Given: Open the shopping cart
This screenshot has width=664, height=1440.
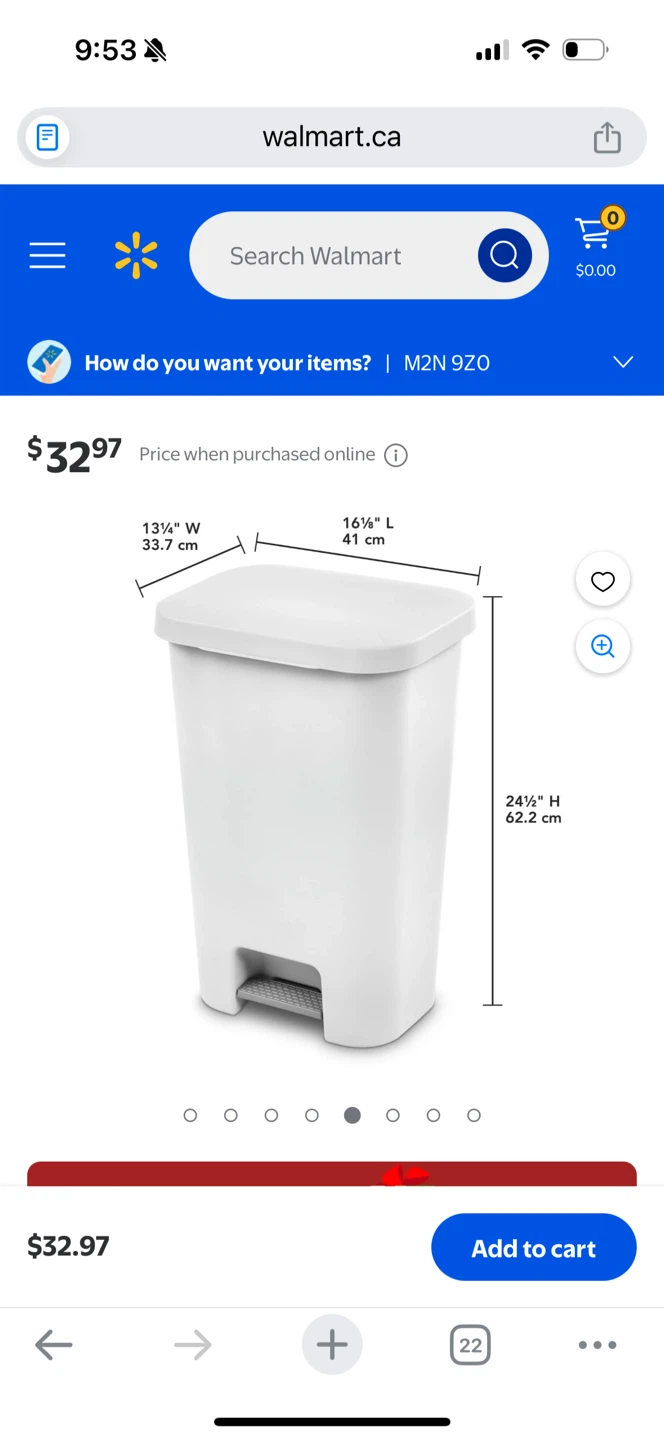Looking at the screenshot, I should pyautogui.click(x=596, y=243).
